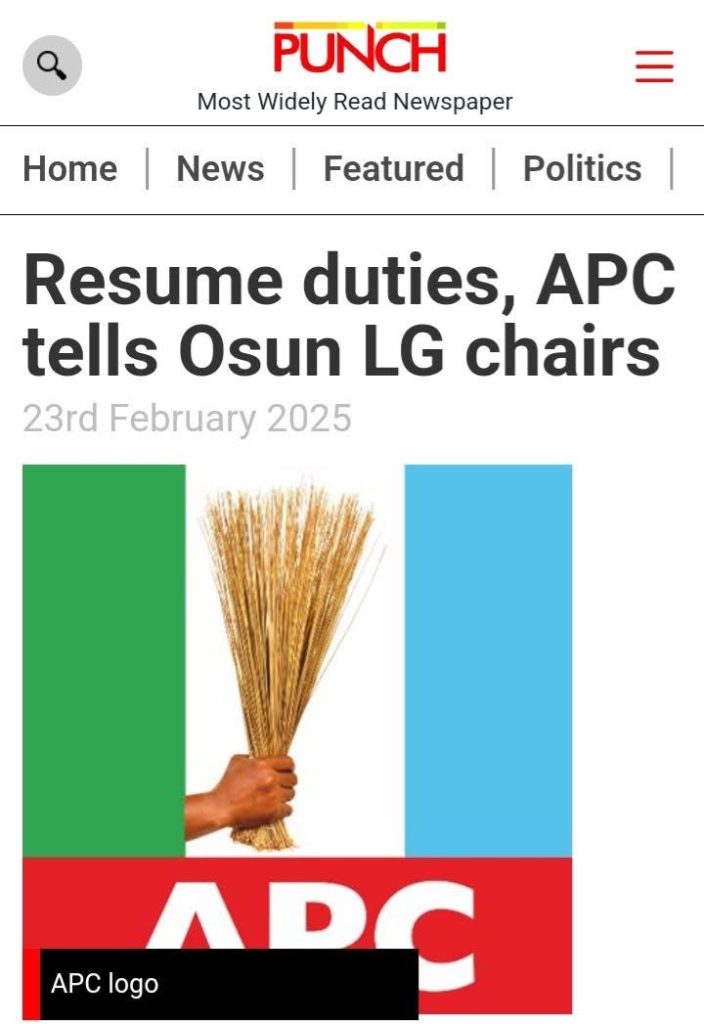Open the hamburger menu
The image size is (704, 1024).
[654, 66]
